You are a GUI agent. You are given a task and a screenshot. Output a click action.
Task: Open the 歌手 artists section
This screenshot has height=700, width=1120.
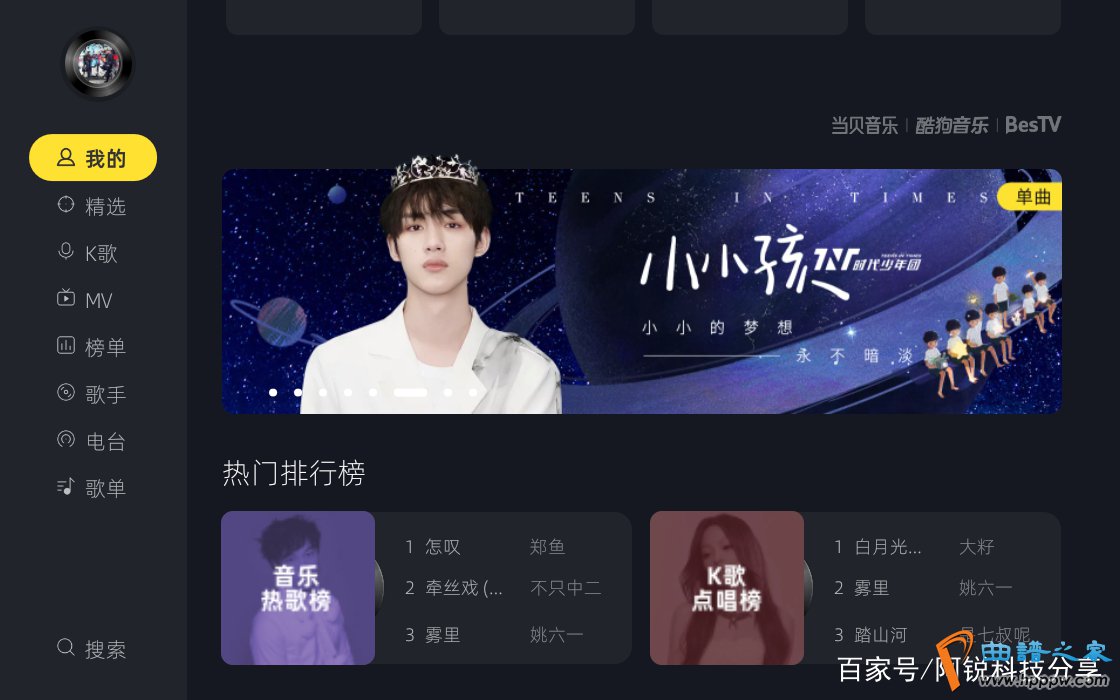pos(92,394)
